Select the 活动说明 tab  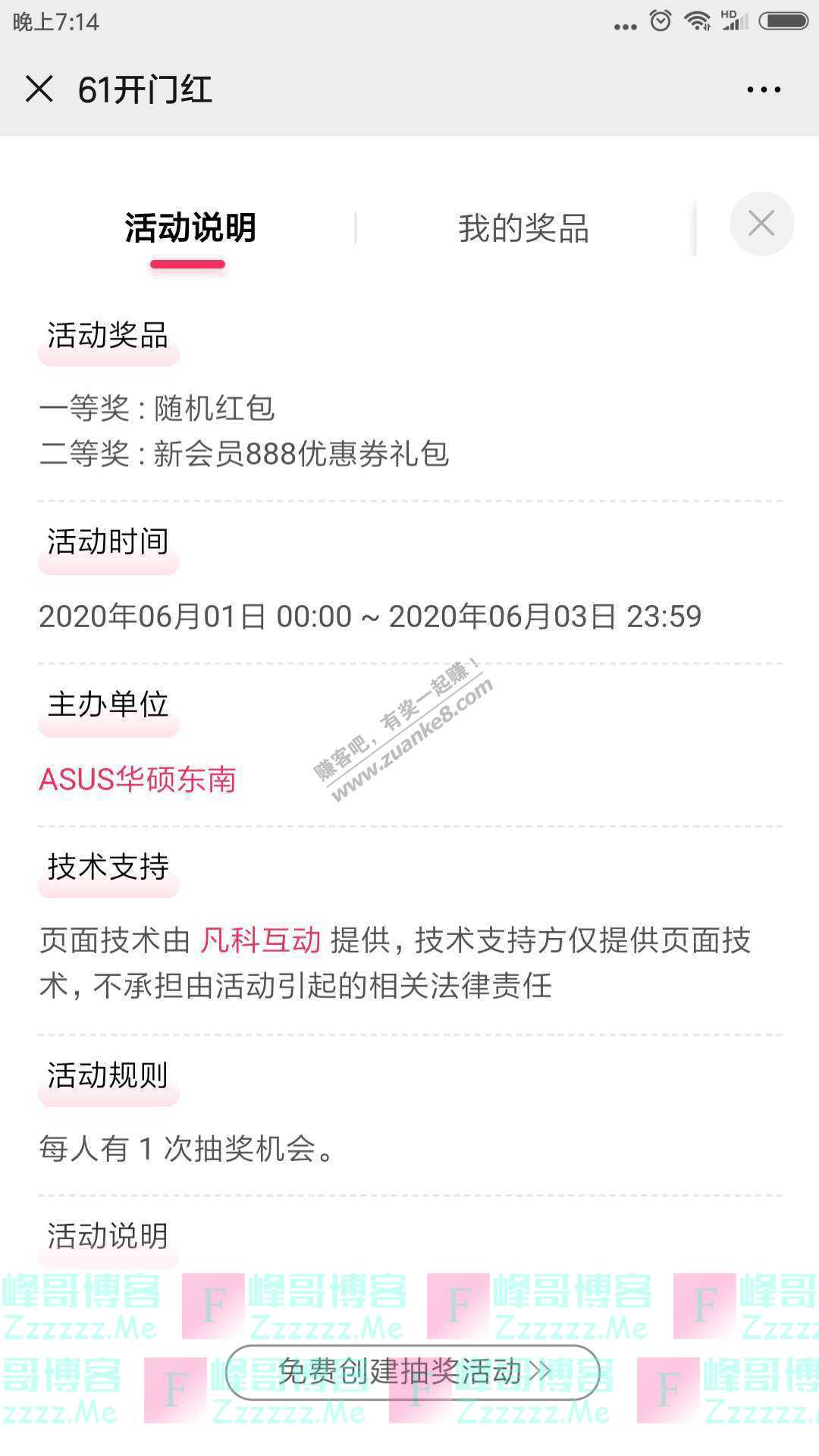[x=190, y=228]
